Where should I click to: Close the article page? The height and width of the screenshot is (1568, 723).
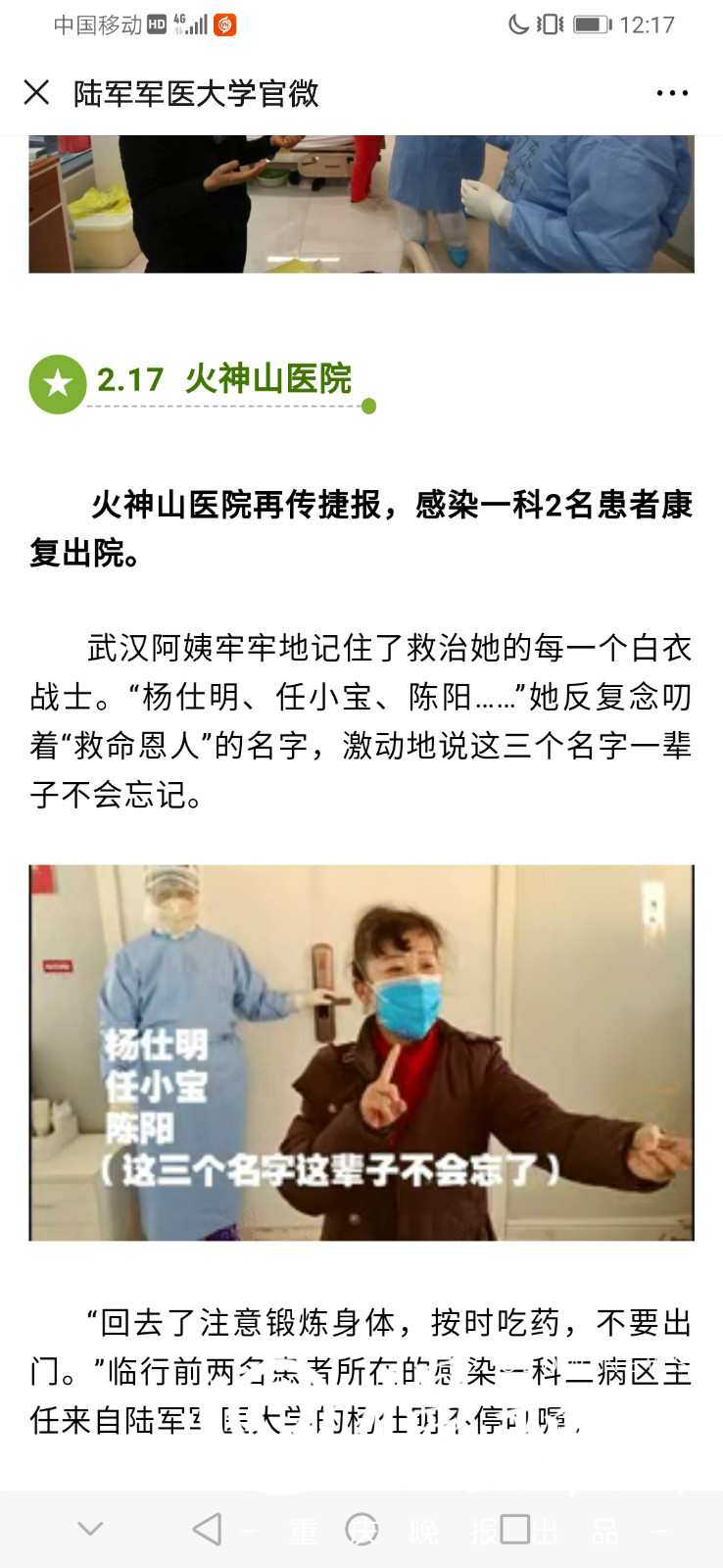(36, 93)
